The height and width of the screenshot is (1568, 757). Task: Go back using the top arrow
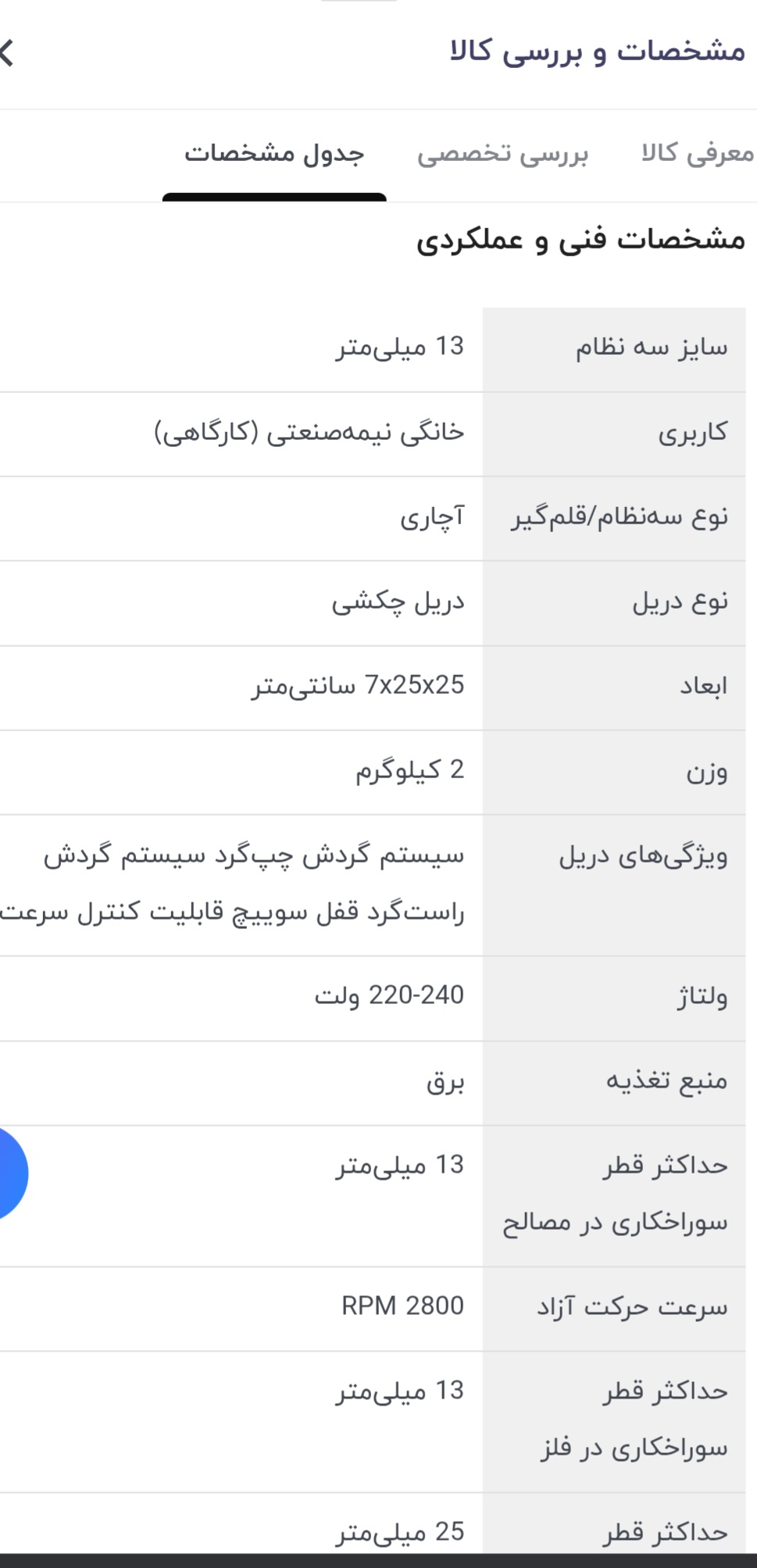click(x=8, y=54)
